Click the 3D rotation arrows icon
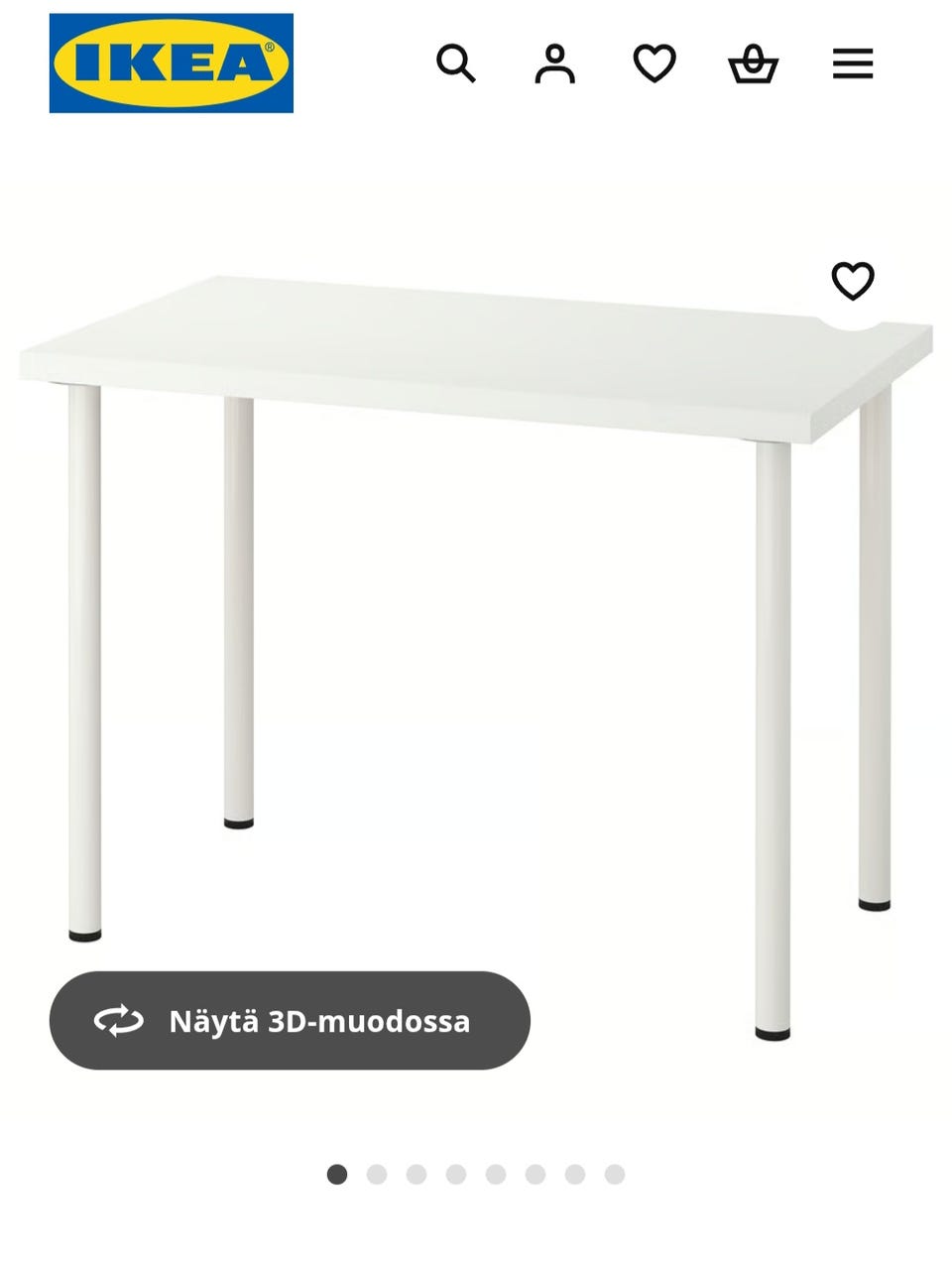The width and height of the screenshot is (952, 1270). click(x=119, y=1021)
